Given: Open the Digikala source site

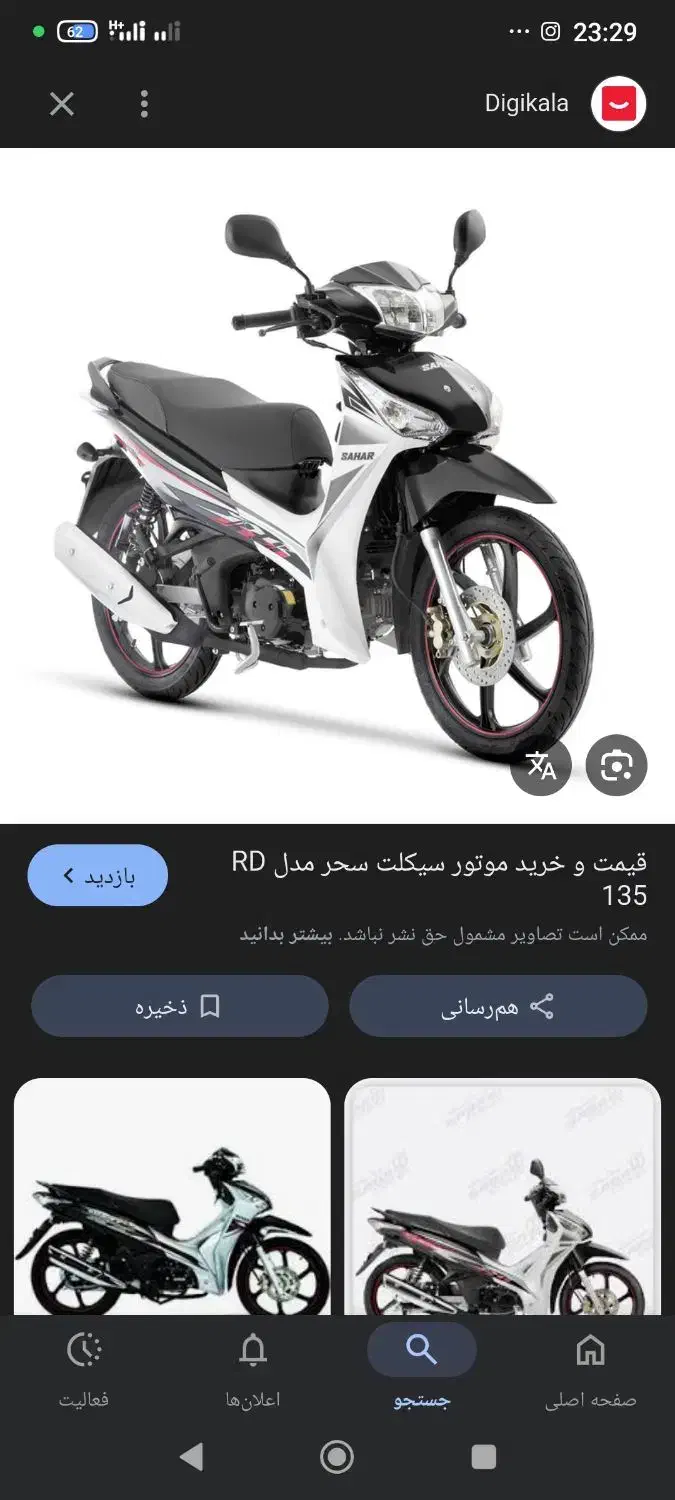Looking at the screenshot, I should pyautogui.click(x=565, y=104).
